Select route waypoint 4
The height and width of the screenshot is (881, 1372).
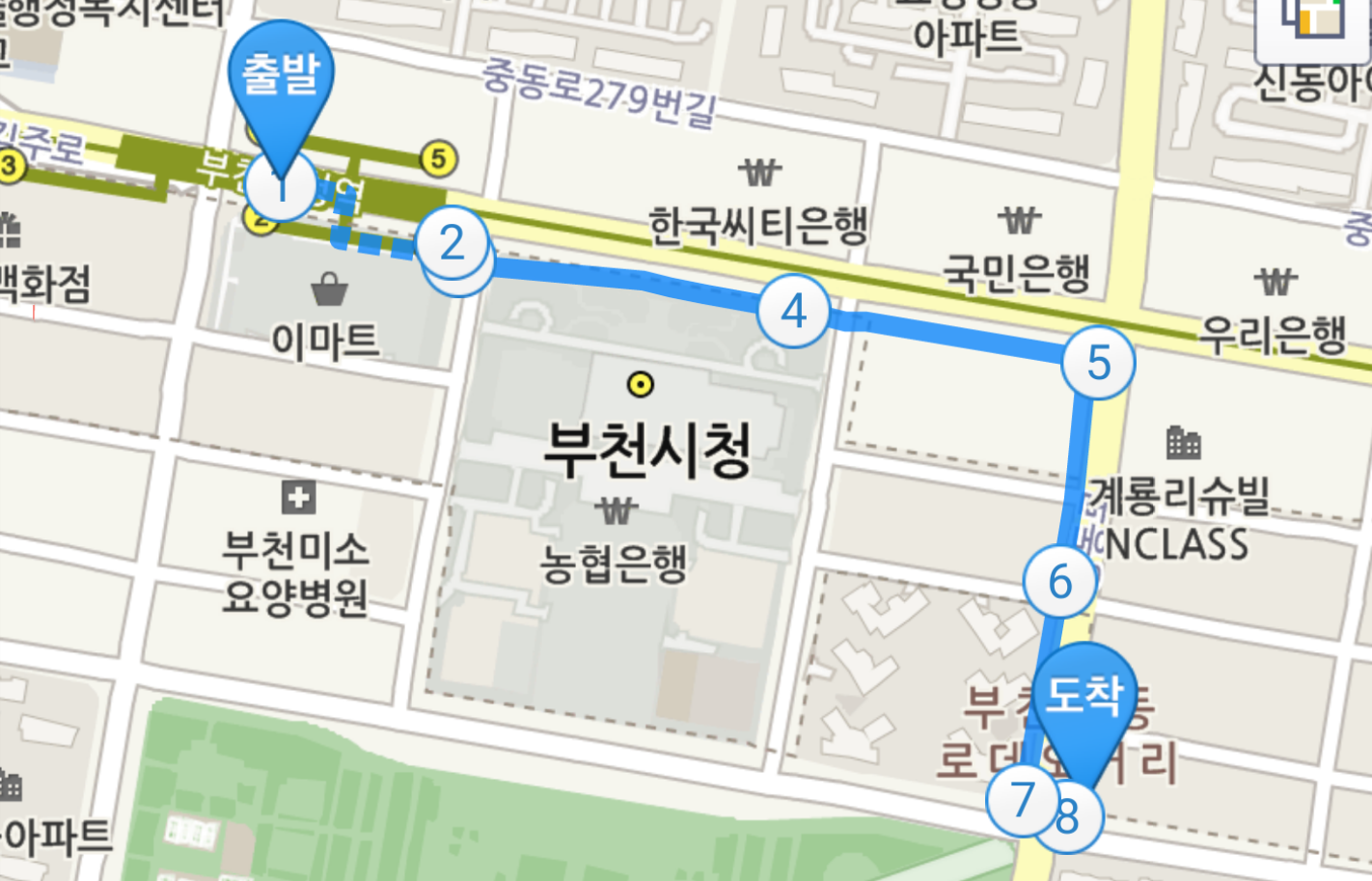tap(793, 311)
